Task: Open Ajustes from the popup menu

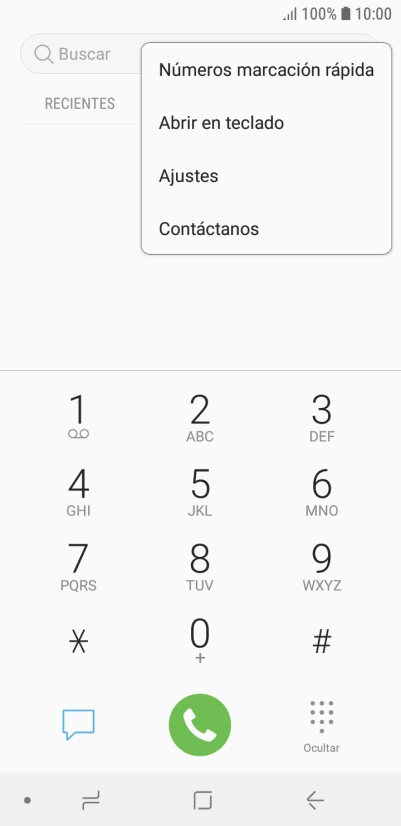Action: pyautogui.click(x=266, y=176)
